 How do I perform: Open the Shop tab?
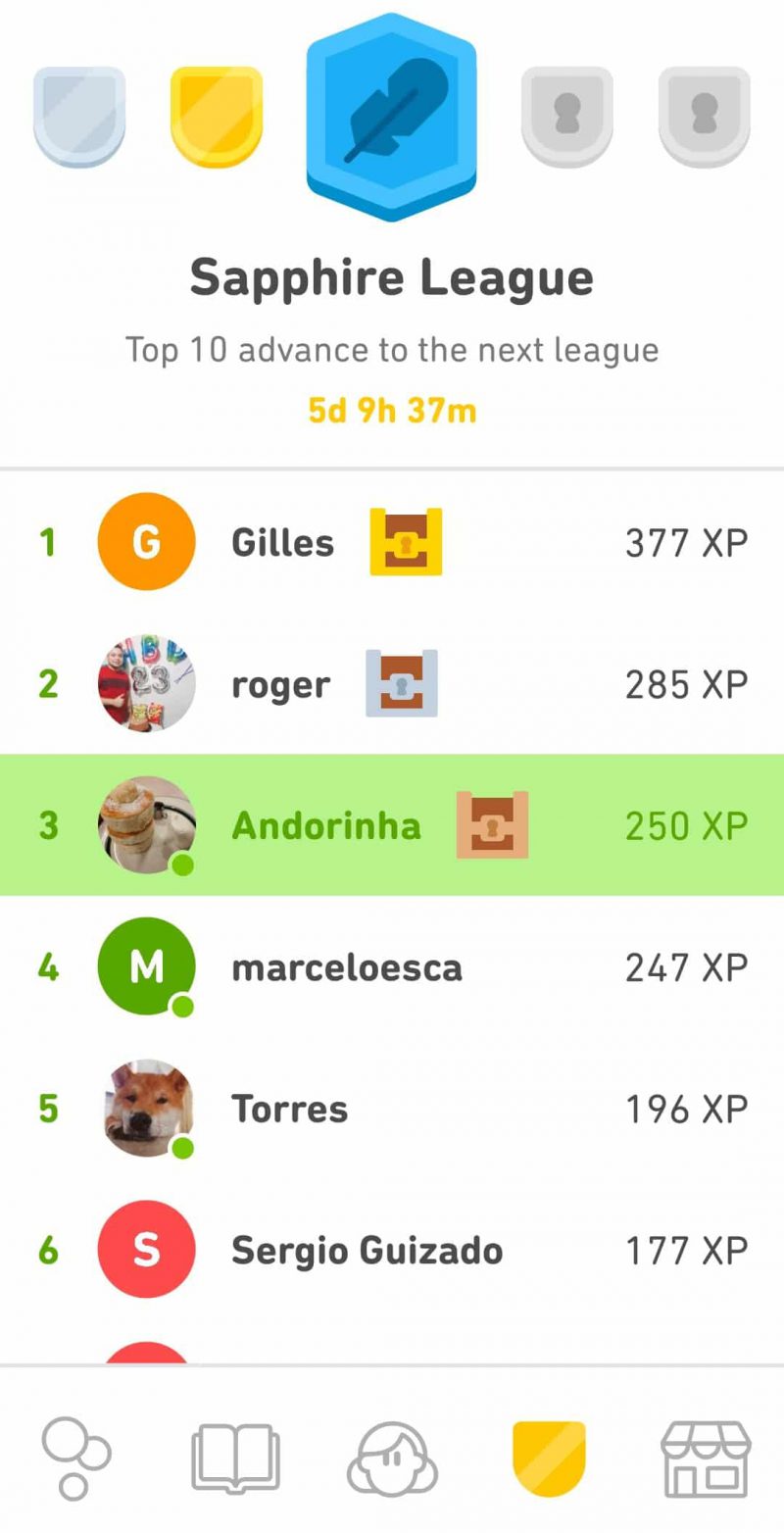tap(706, 1458)
